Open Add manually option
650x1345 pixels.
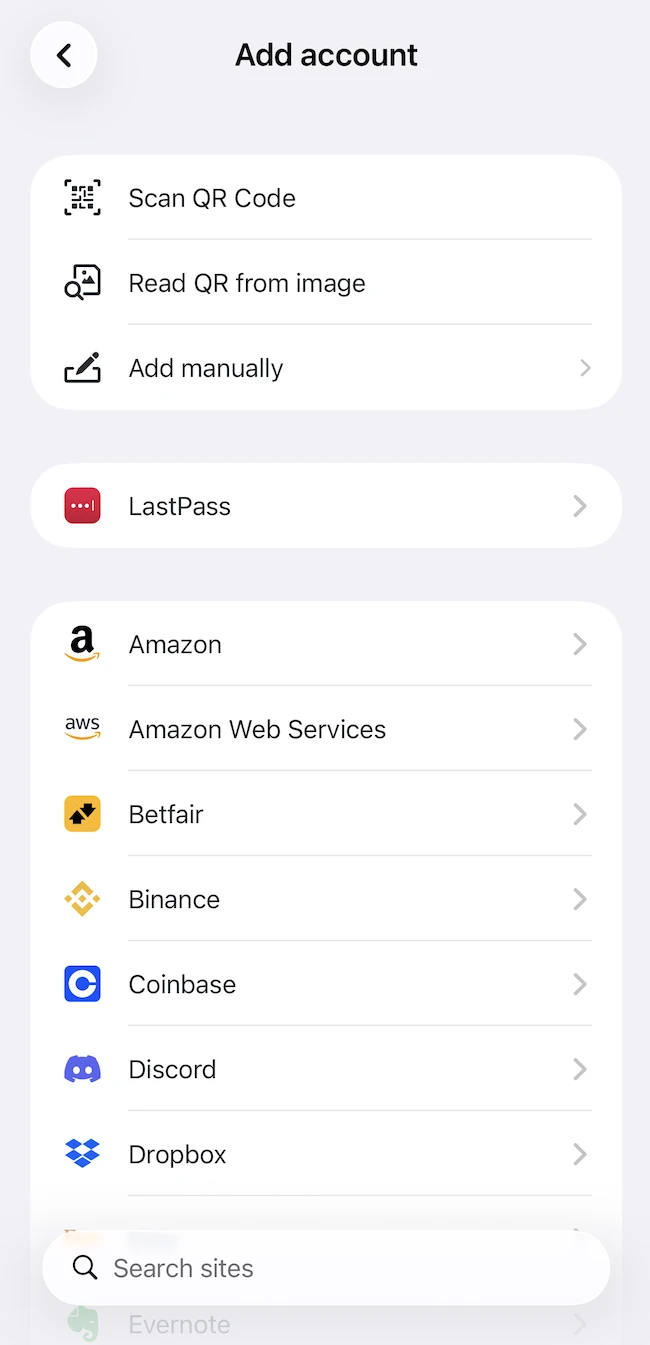326,368
